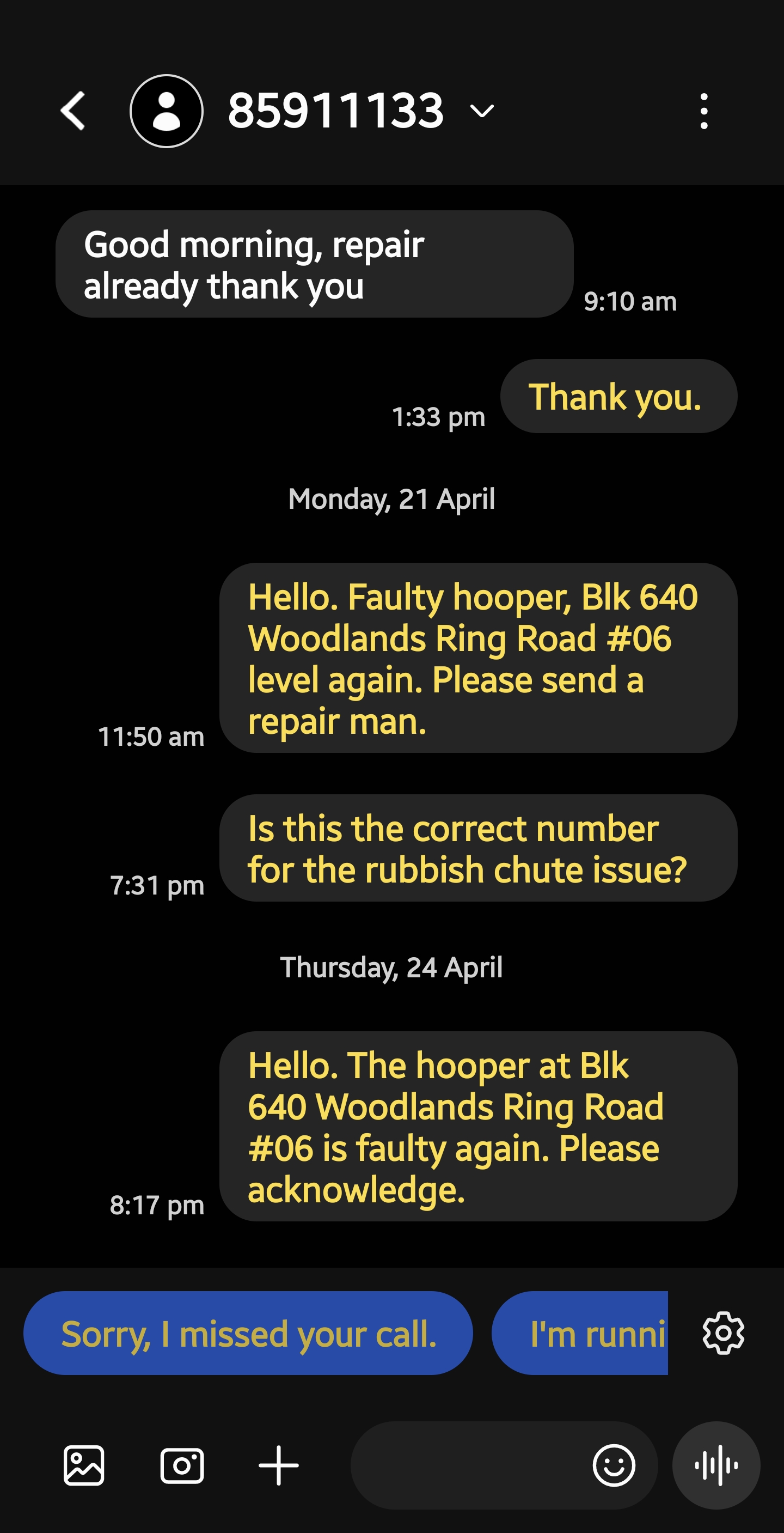Open the camera to take photo

pyautogui.click(x=182, y=1465)
